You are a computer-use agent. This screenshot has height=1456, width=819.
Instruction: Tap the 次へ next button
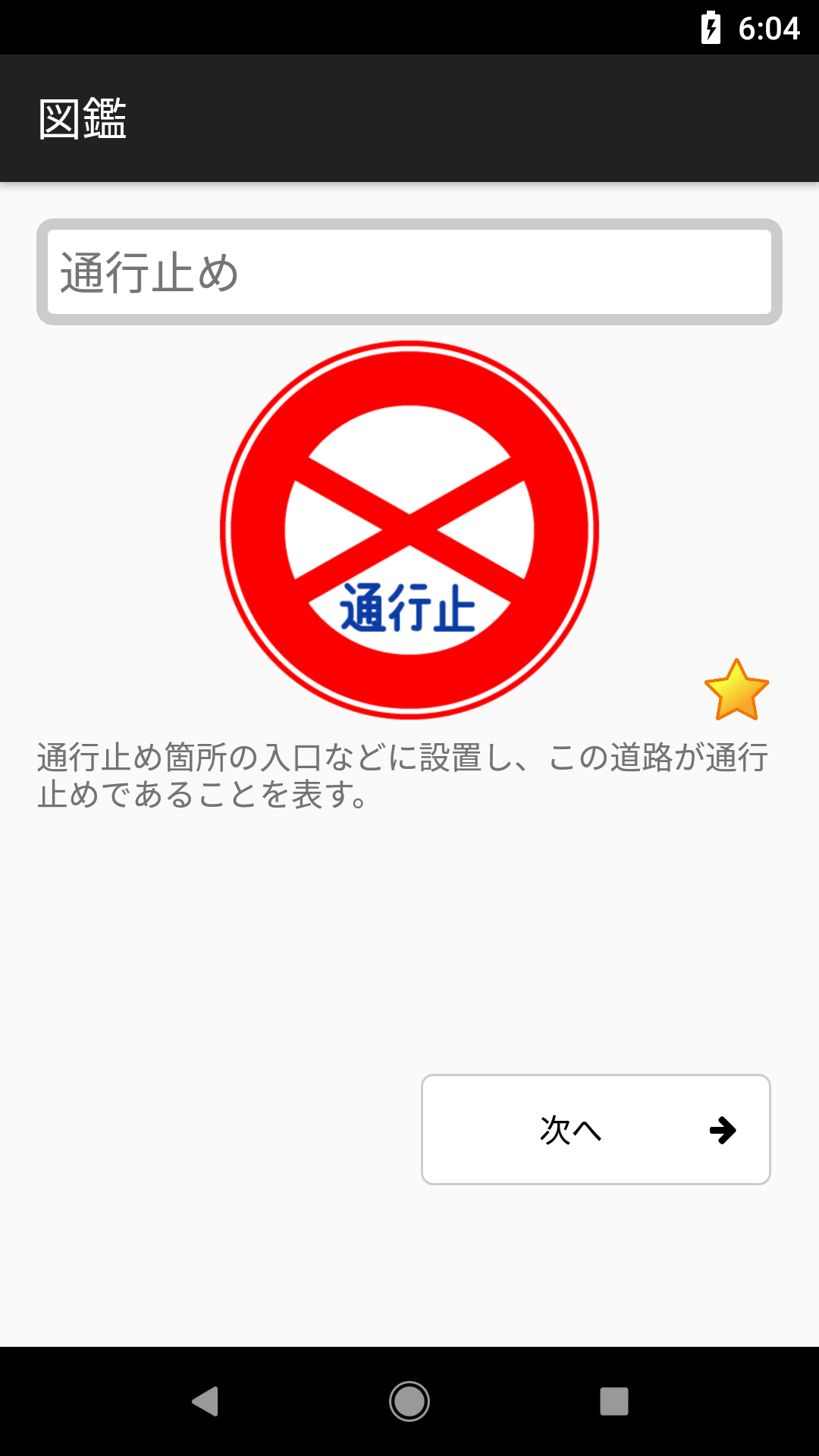coord(596,1129)
